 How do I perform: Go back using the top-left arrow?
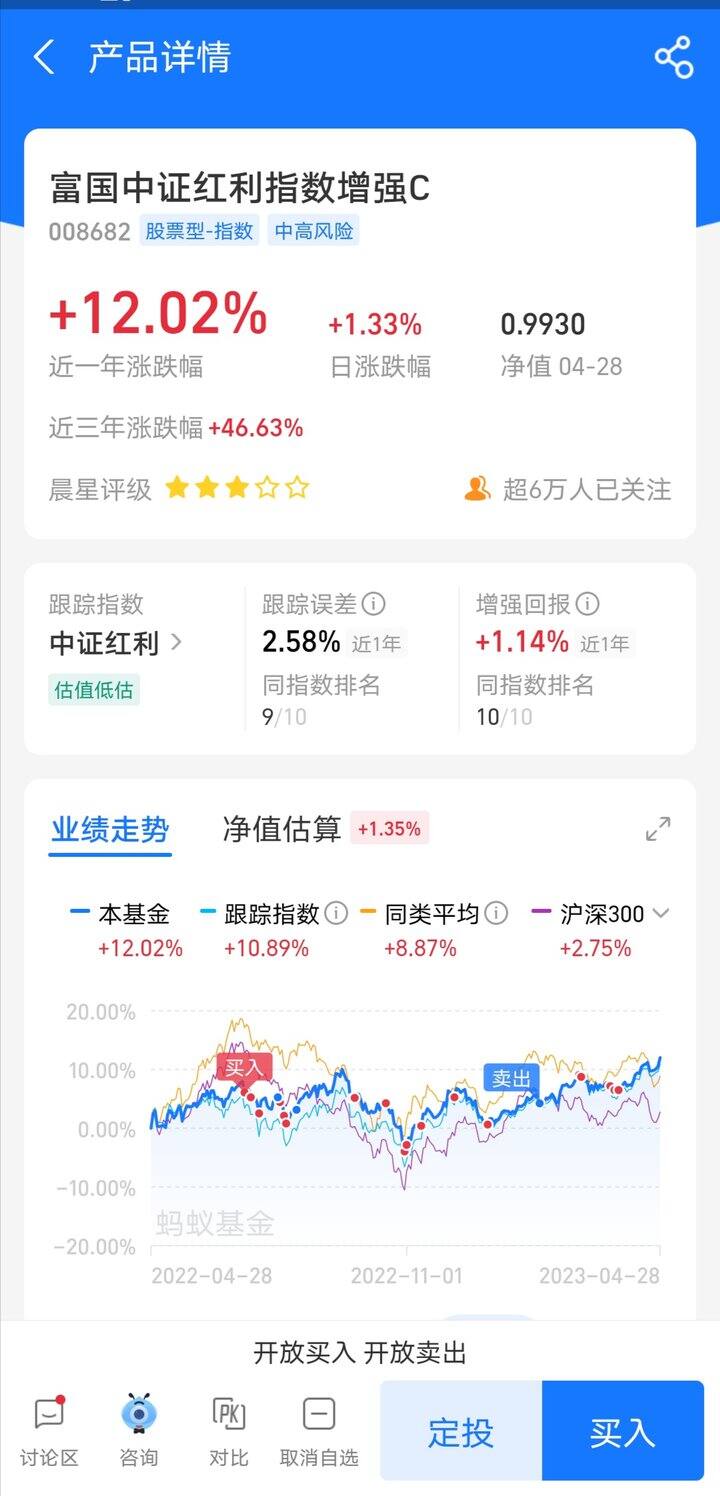(x=44, y=57)
